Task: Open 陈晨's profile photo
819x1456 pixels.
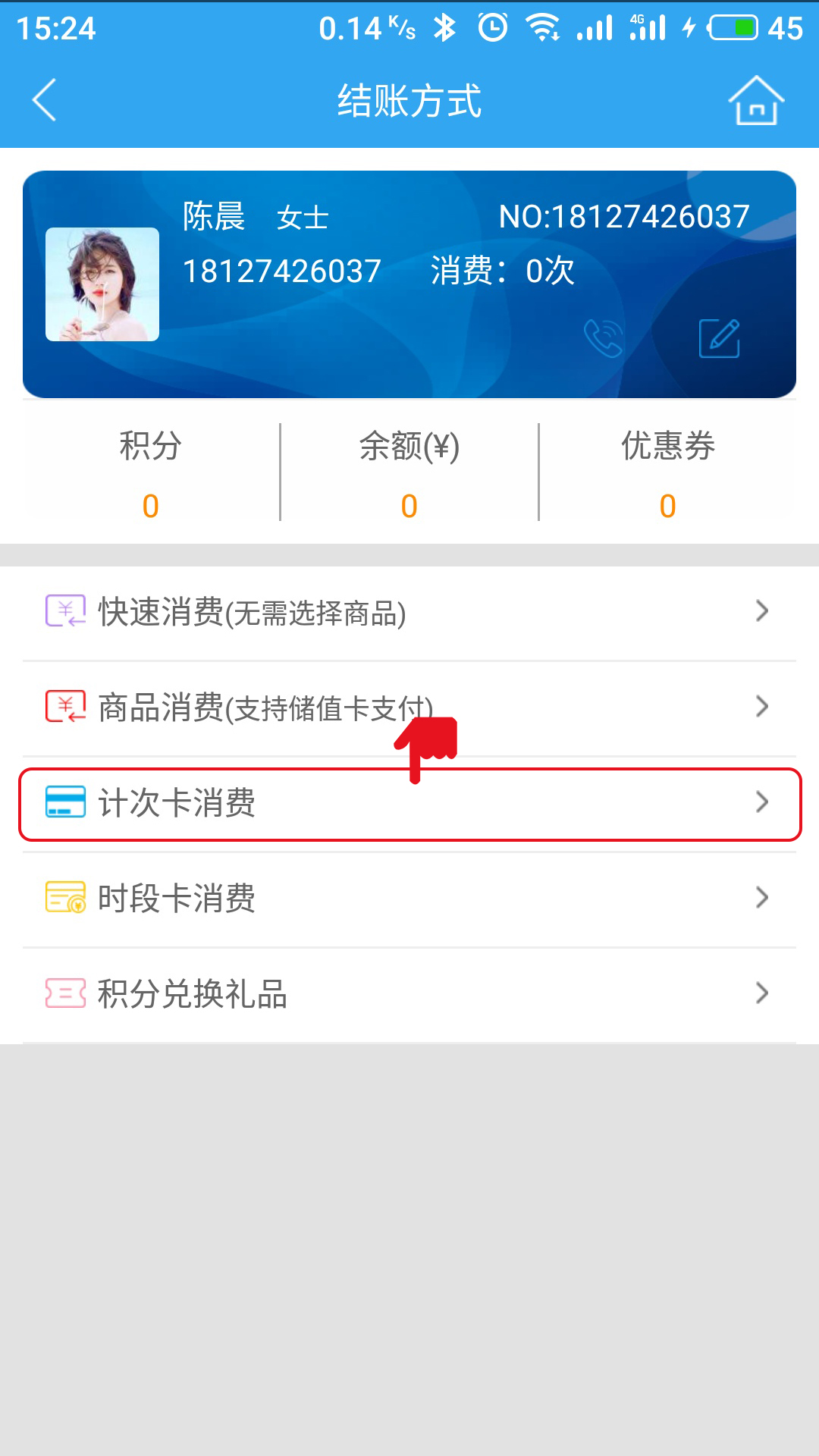Action: 102,284
